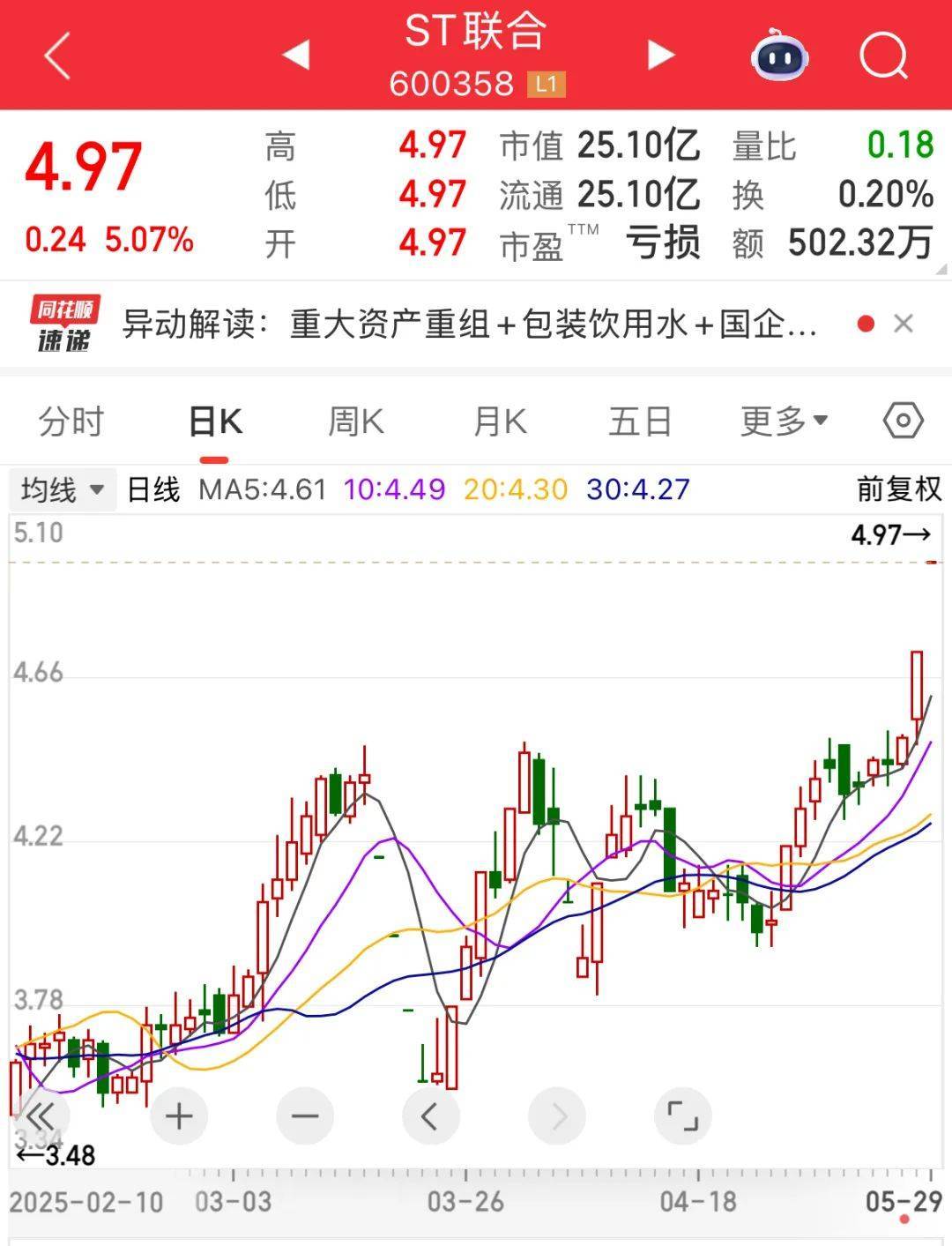Dismiss the 异动解读 banner

[904, 325]
